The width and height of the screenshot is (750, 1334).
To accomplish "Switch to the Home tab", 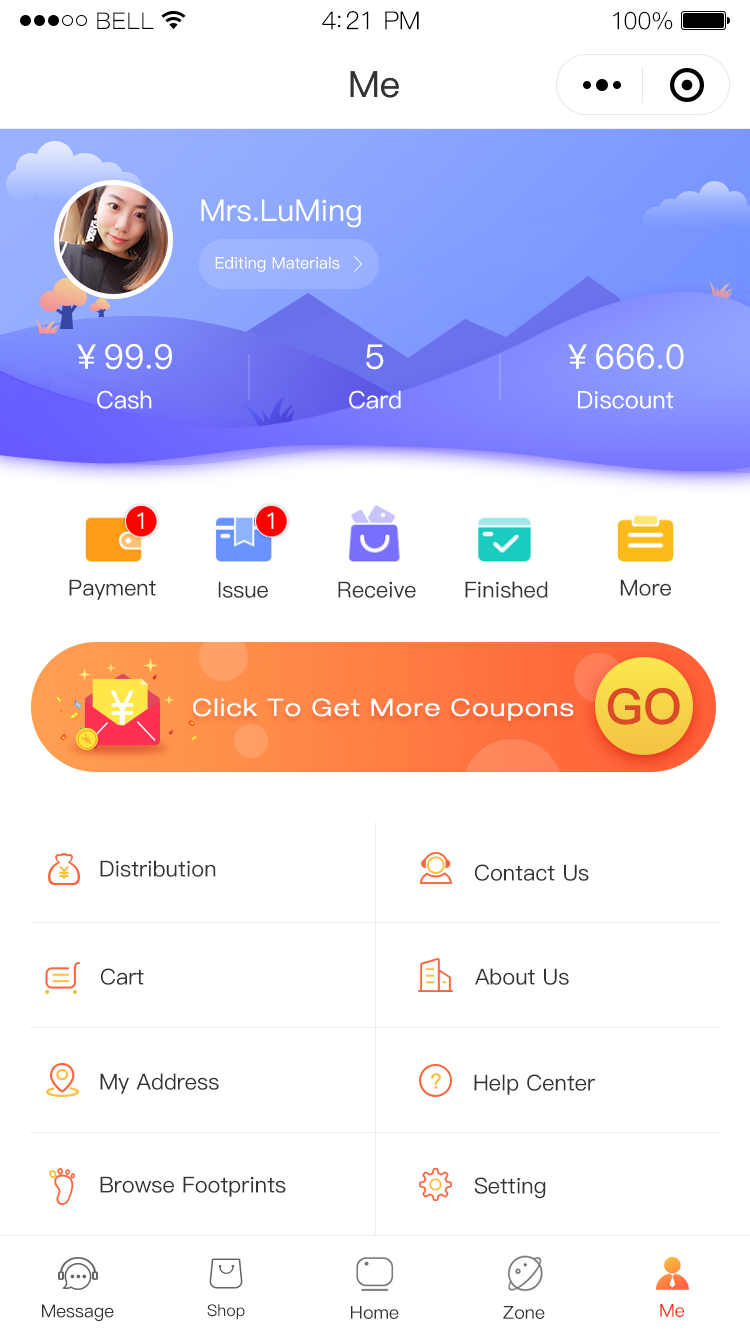I will point(374,1288).
